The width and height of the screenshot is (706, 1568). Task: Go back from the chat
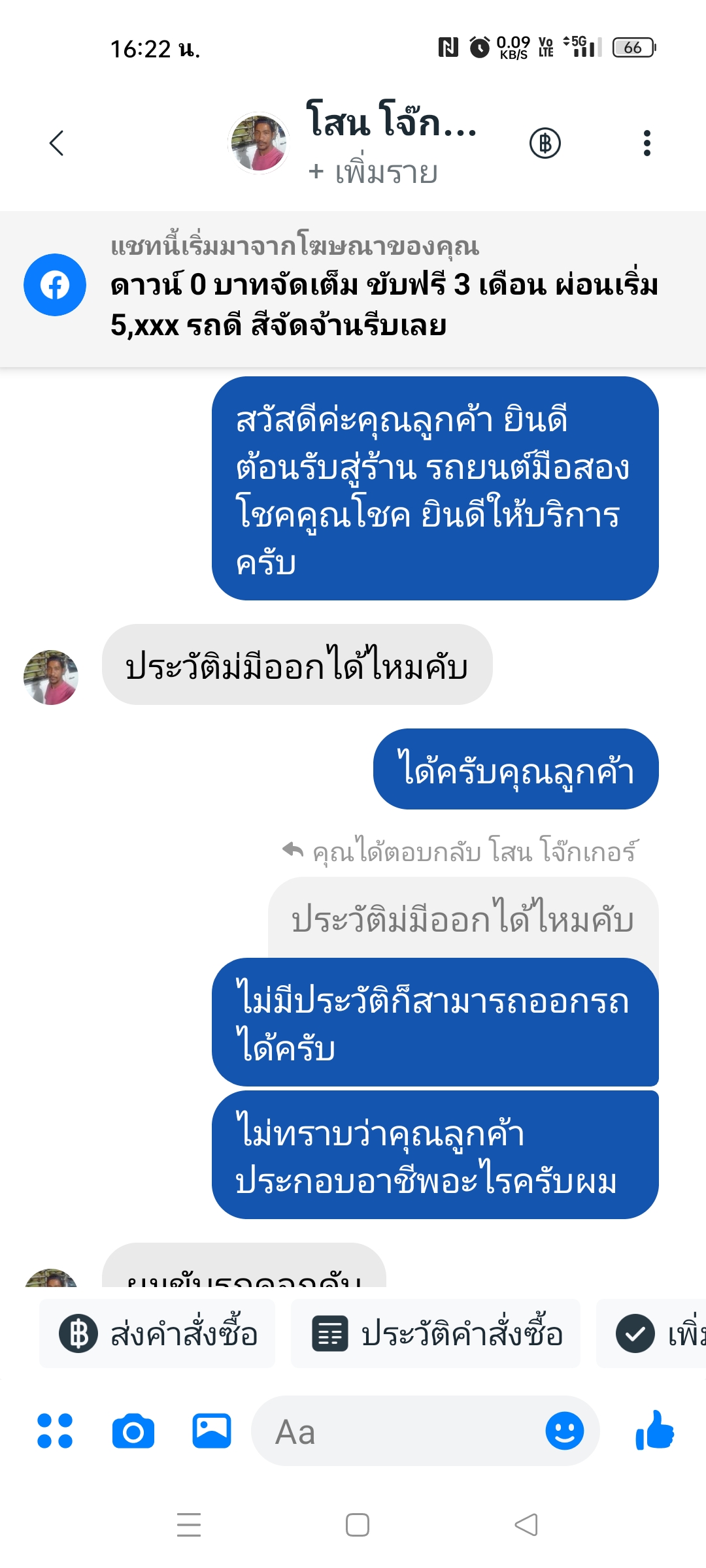[x=57, y=143]
